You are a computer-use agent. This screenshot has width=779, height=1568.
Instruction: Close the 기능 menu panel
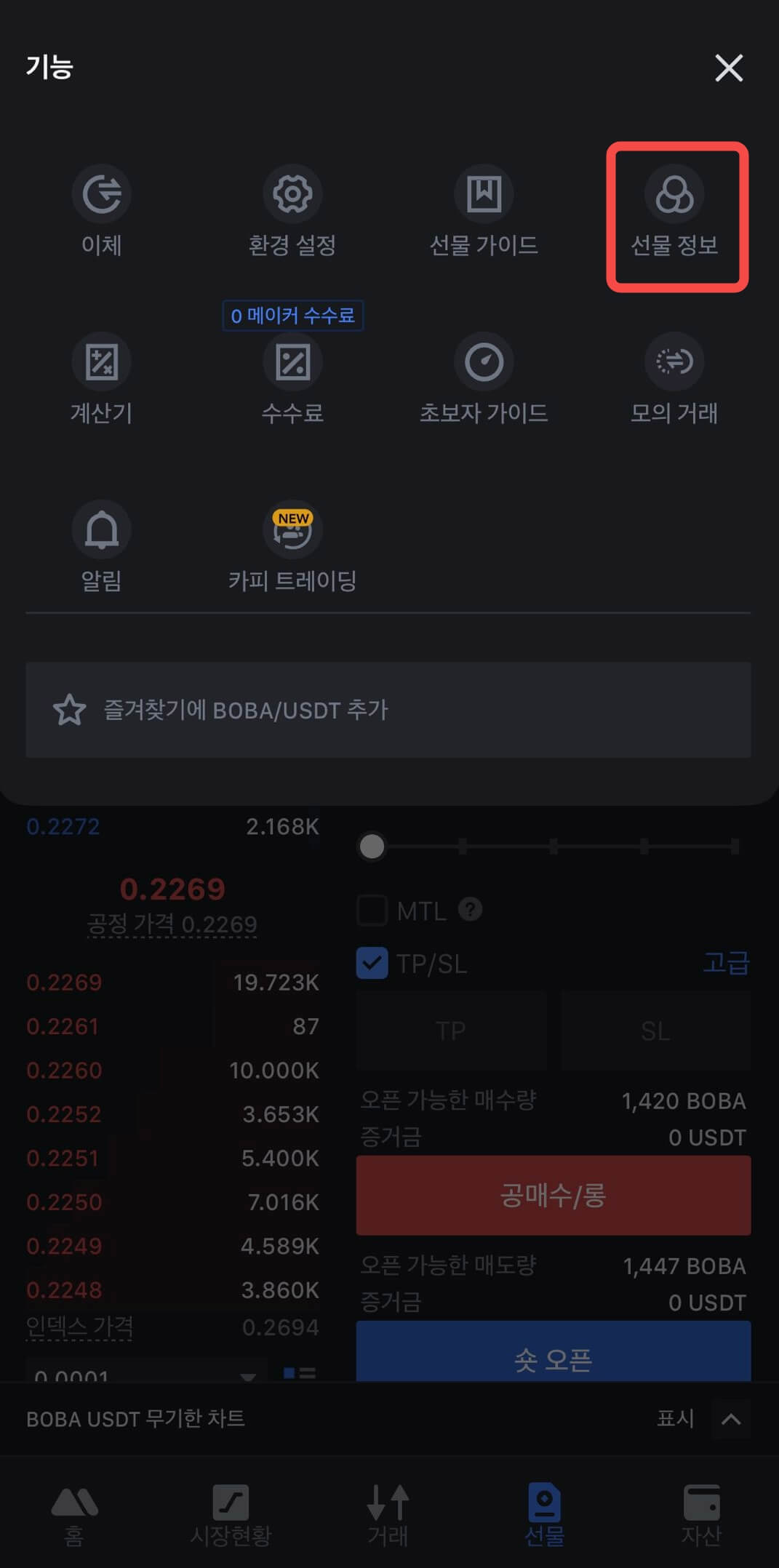tap(728, 68)
